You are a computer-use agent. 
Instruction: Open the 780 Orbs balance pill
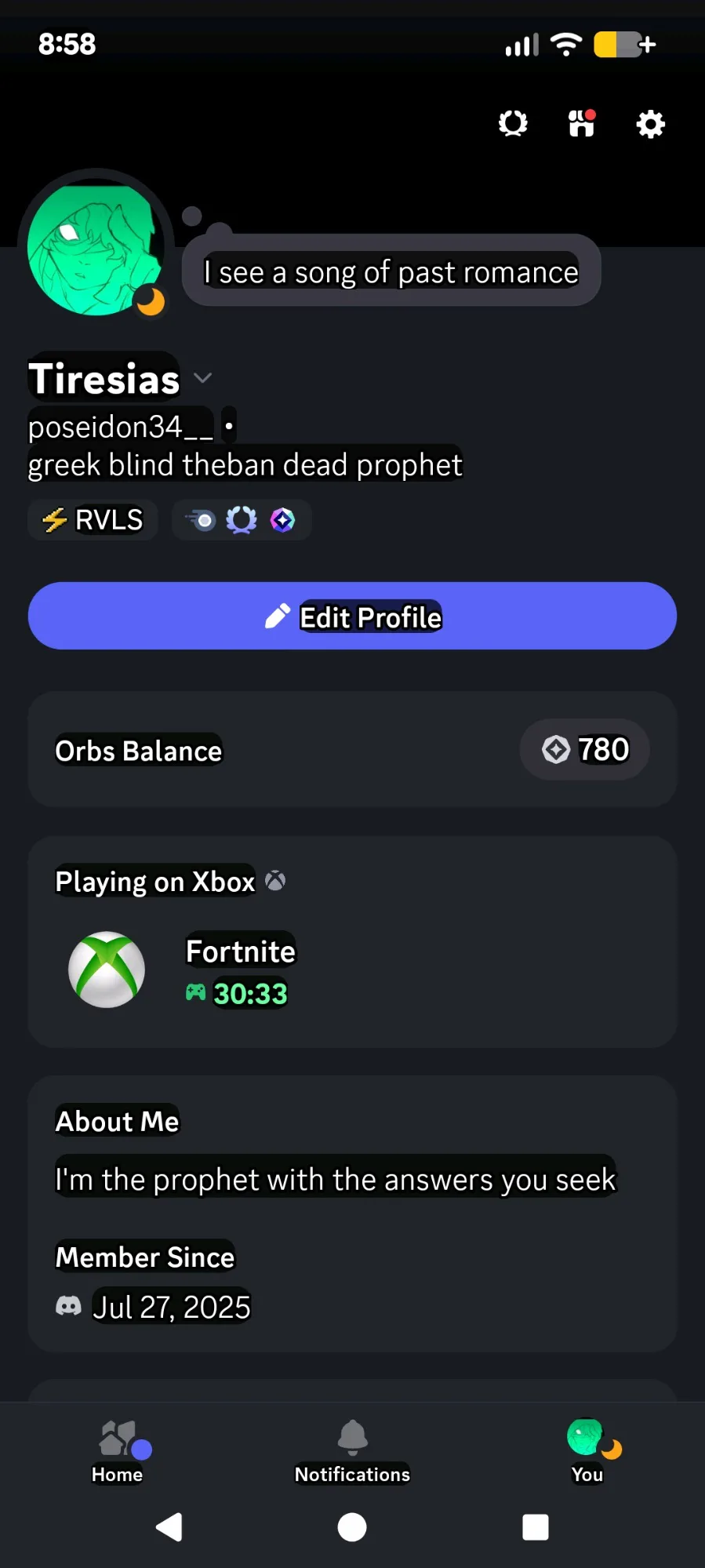[585, 750]
